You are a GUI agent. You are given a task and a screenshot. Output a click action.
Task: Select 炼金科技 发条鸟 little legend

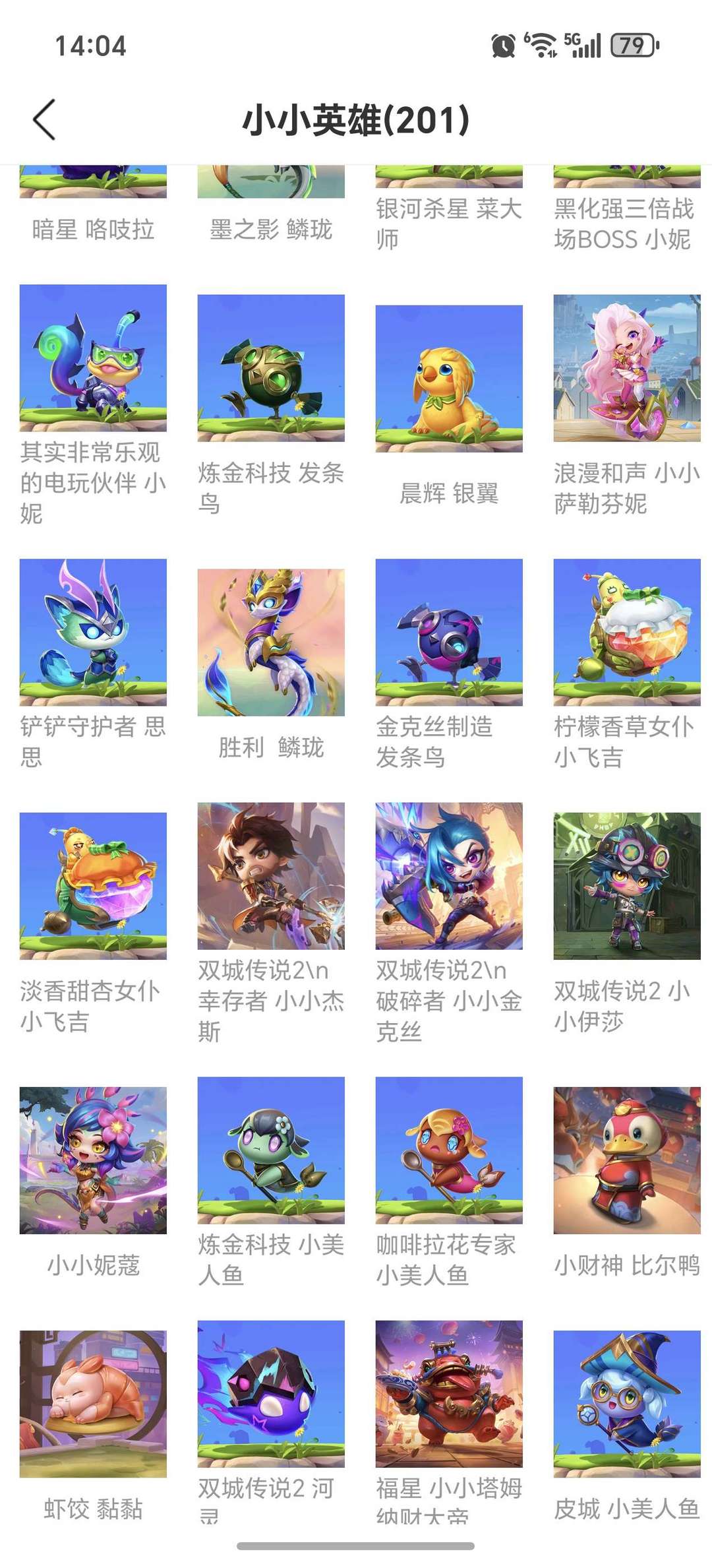[271, 367]
